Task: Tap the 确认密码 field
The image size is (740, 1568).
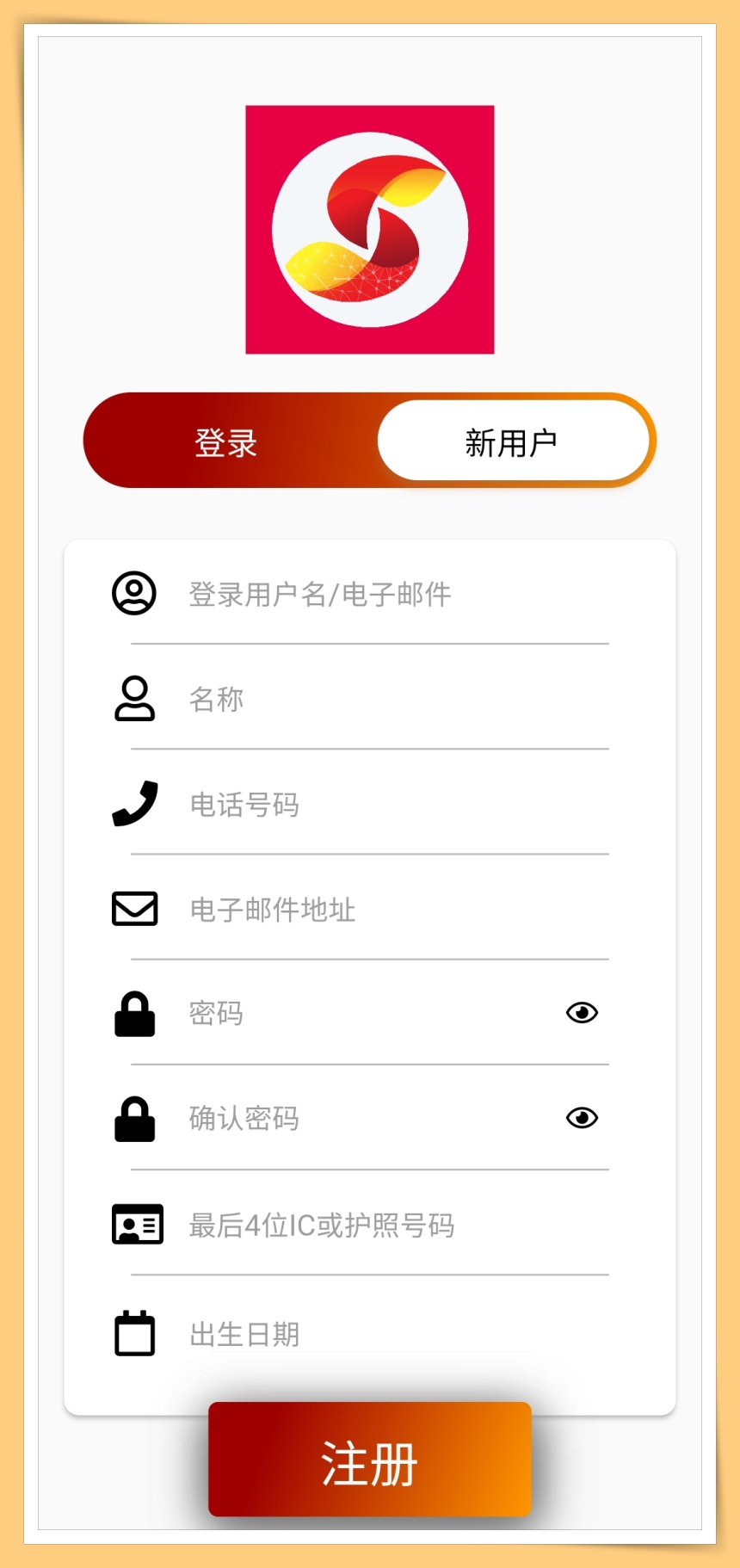Action: (x=361, y=1119)
